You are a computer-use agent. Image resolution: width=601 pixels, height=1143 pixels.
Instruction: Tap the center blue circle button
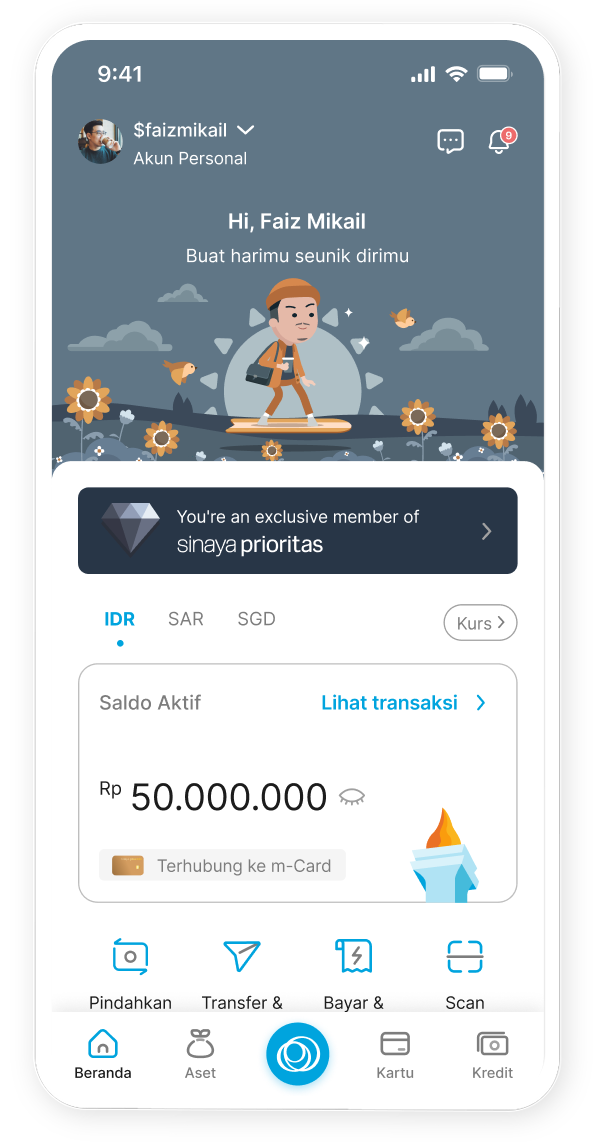point(297,1054)
